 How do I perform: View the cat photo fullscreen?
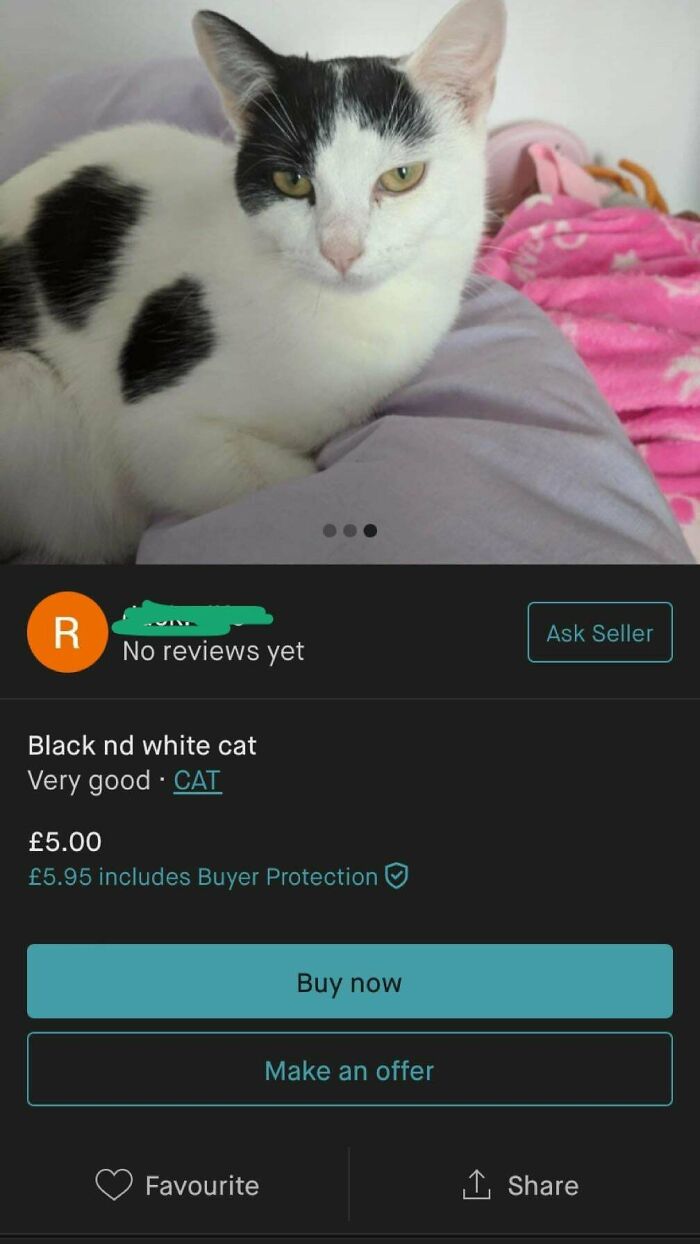pos(349,280)
